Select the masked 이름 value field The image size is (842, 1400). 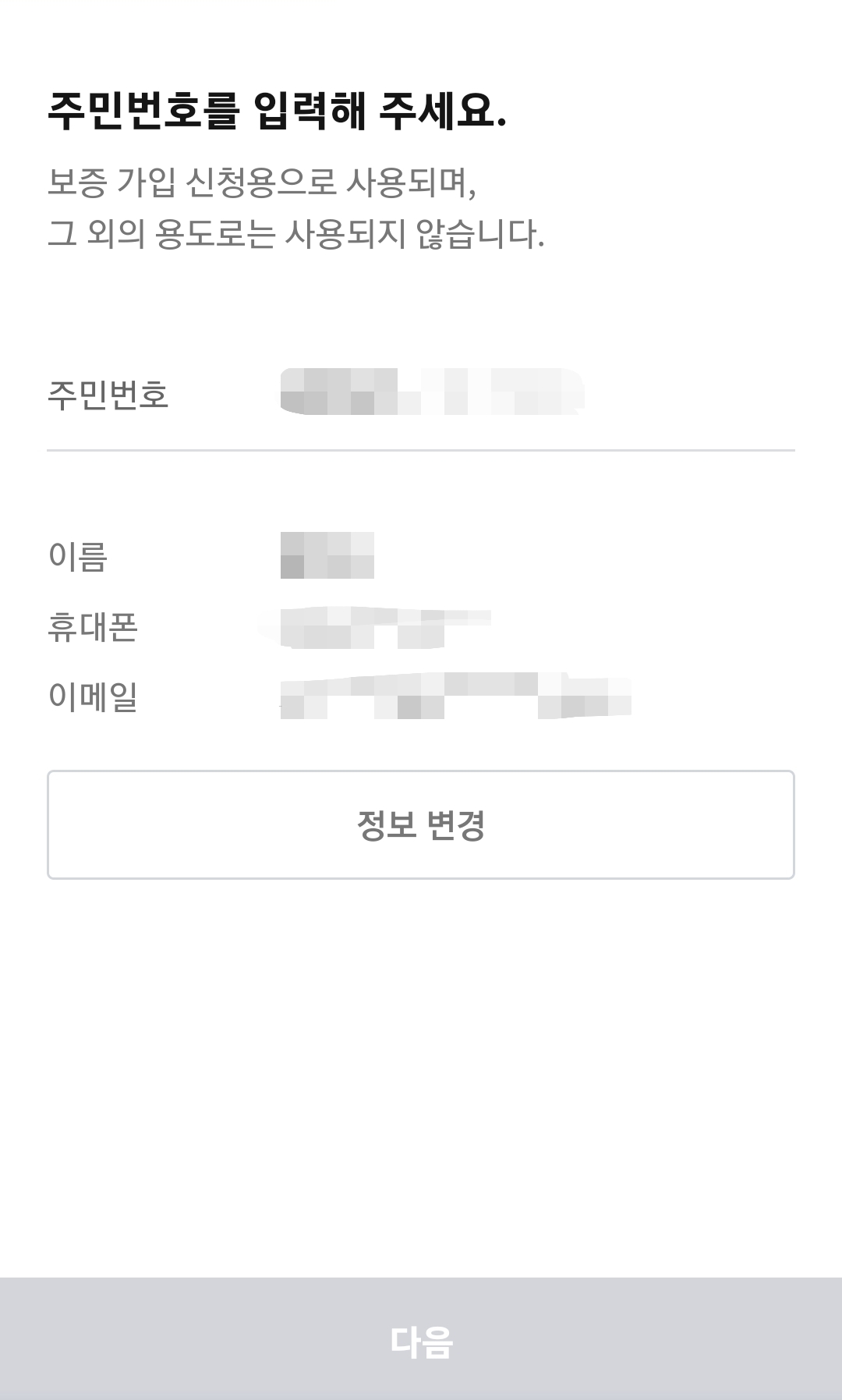(327, 555)
